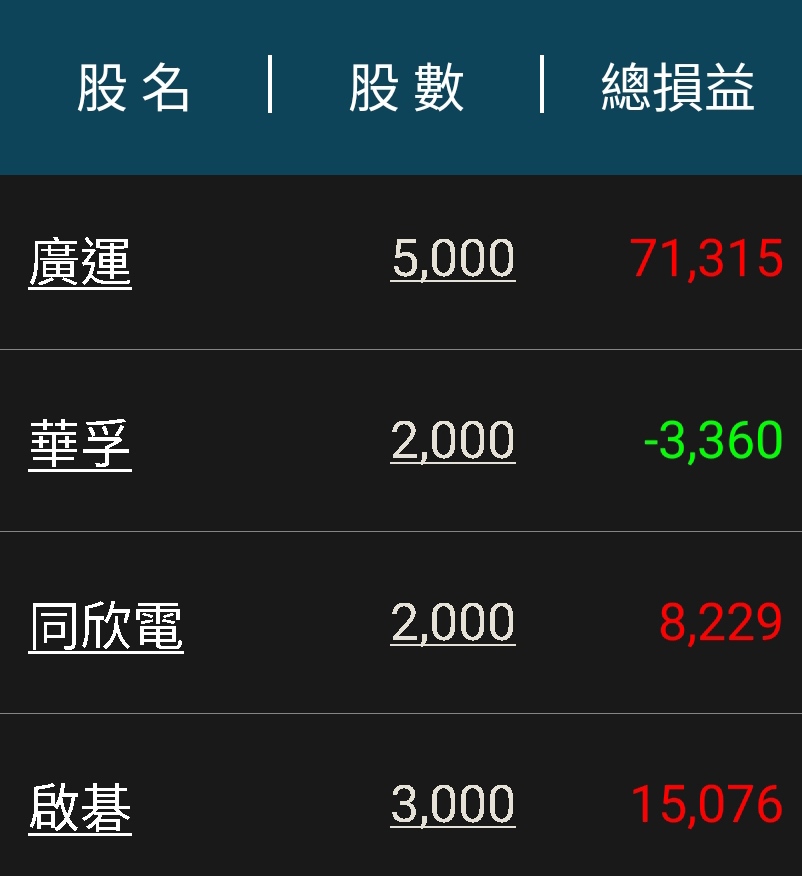Open the 廣運 stock link
802x876 pixels.
pos(80,263)
